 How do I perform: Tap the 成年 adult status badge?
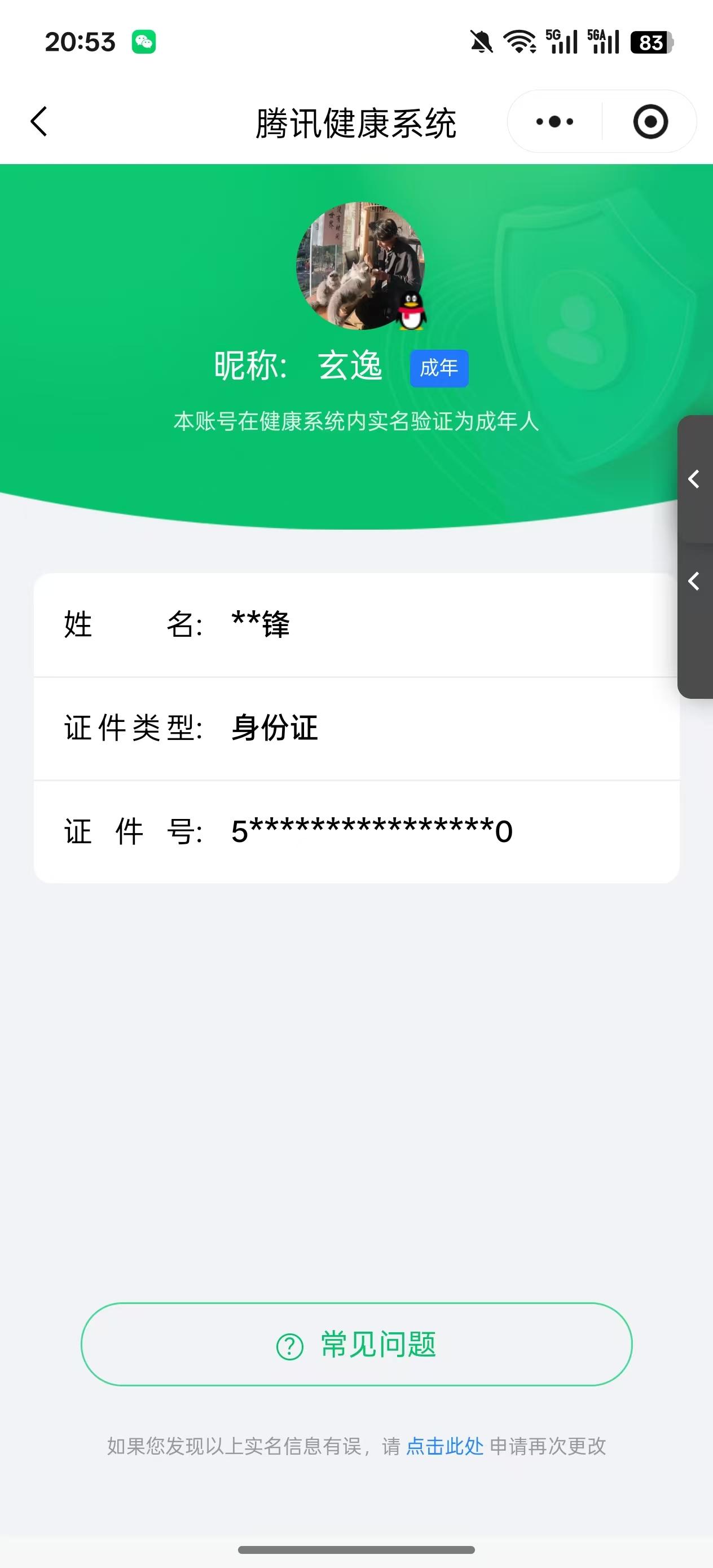coord(439,367)
